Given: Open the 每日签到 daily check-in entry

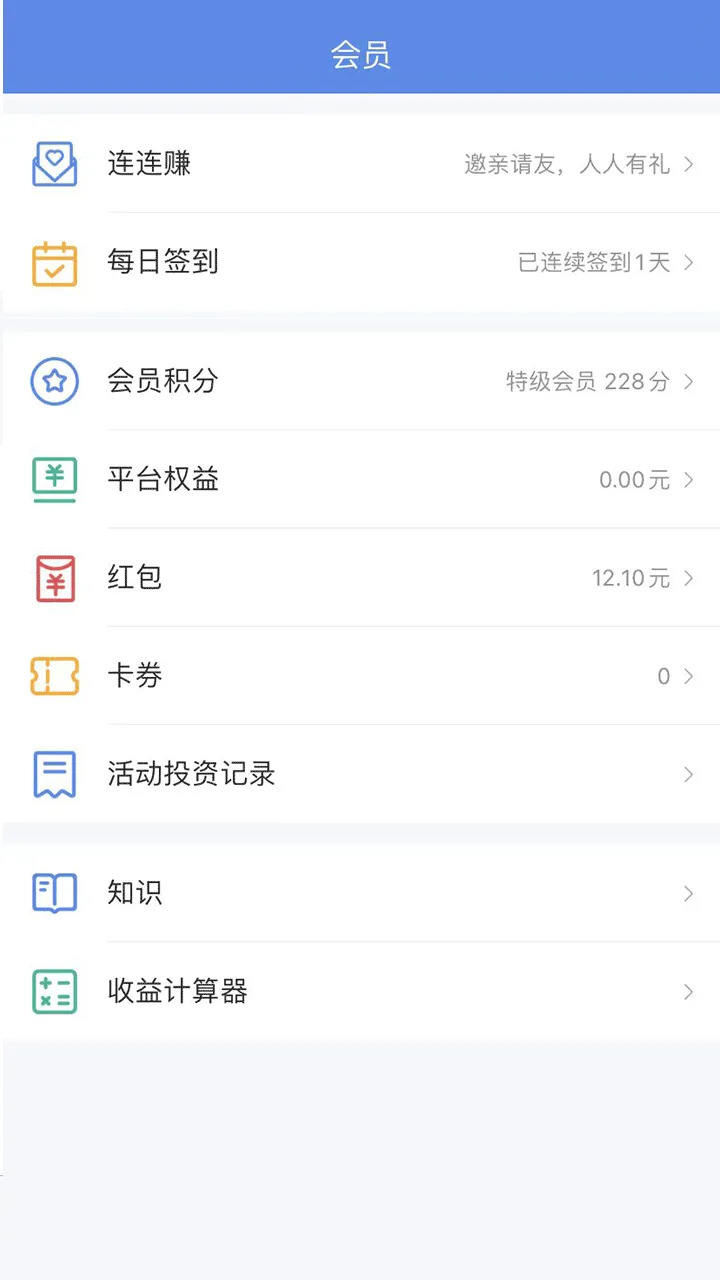Looking at the screenshot, I should (163, 262).
